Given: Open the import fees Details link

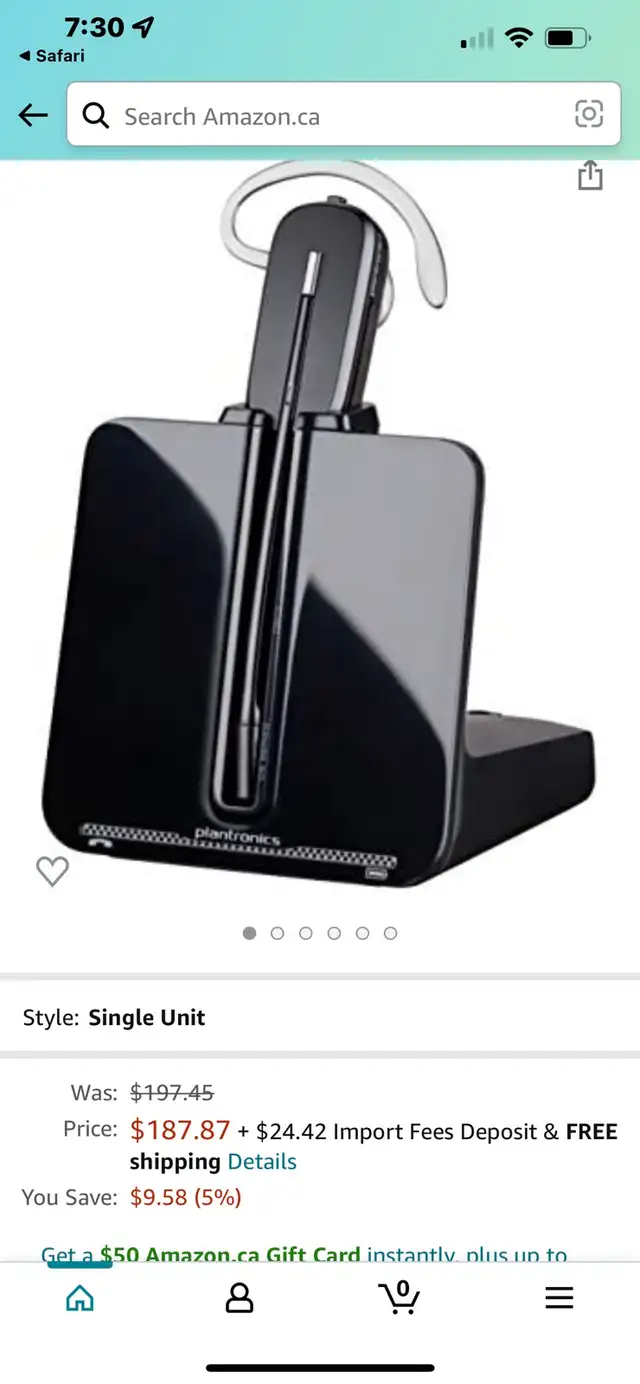Looking at the screenshot, I should pos(262,1162).
